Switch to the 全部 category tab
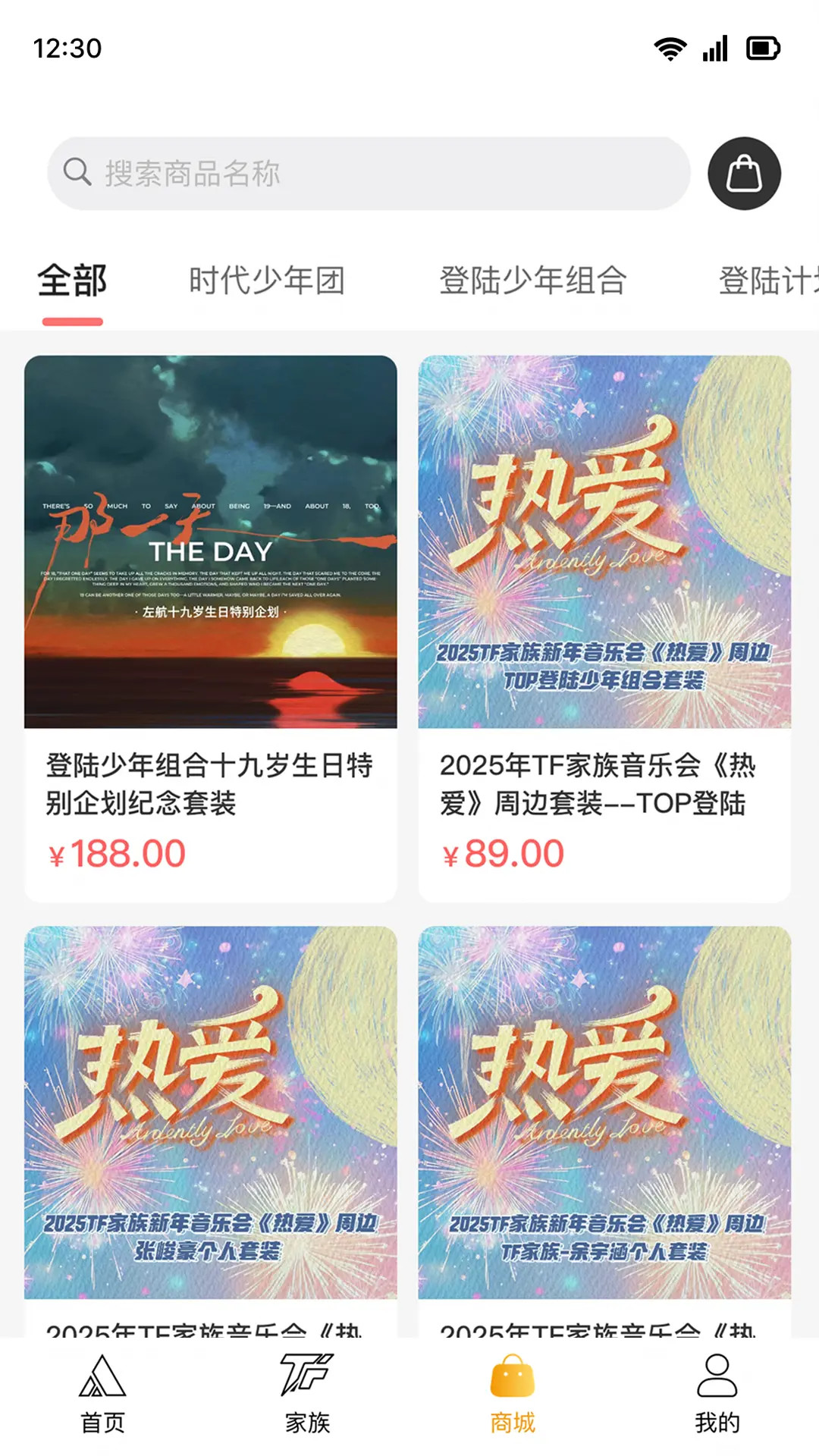Screen dimensions: 819x1456 73,281
